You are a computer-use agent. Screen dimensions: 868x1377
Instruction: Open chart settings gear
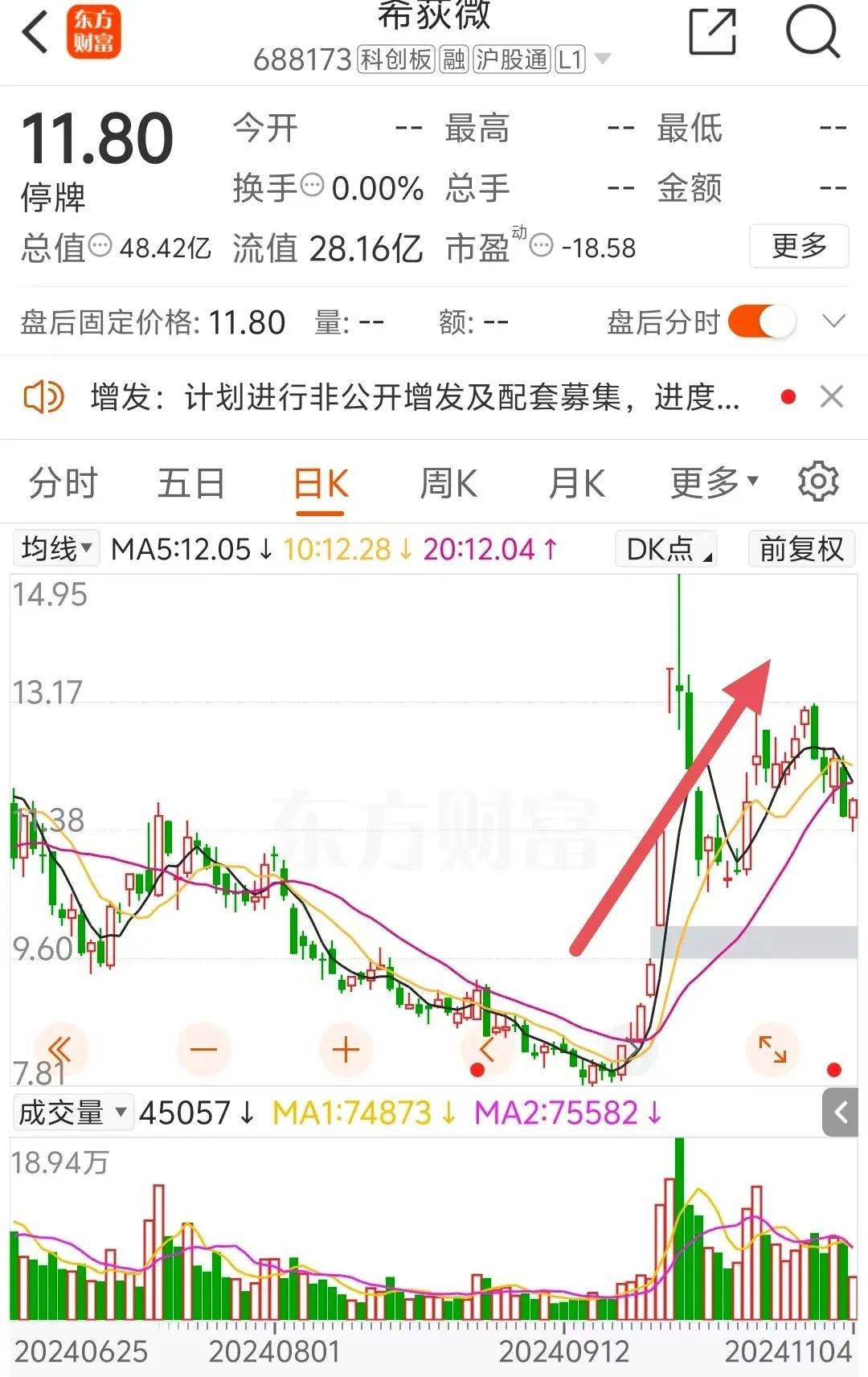[818, 482]
